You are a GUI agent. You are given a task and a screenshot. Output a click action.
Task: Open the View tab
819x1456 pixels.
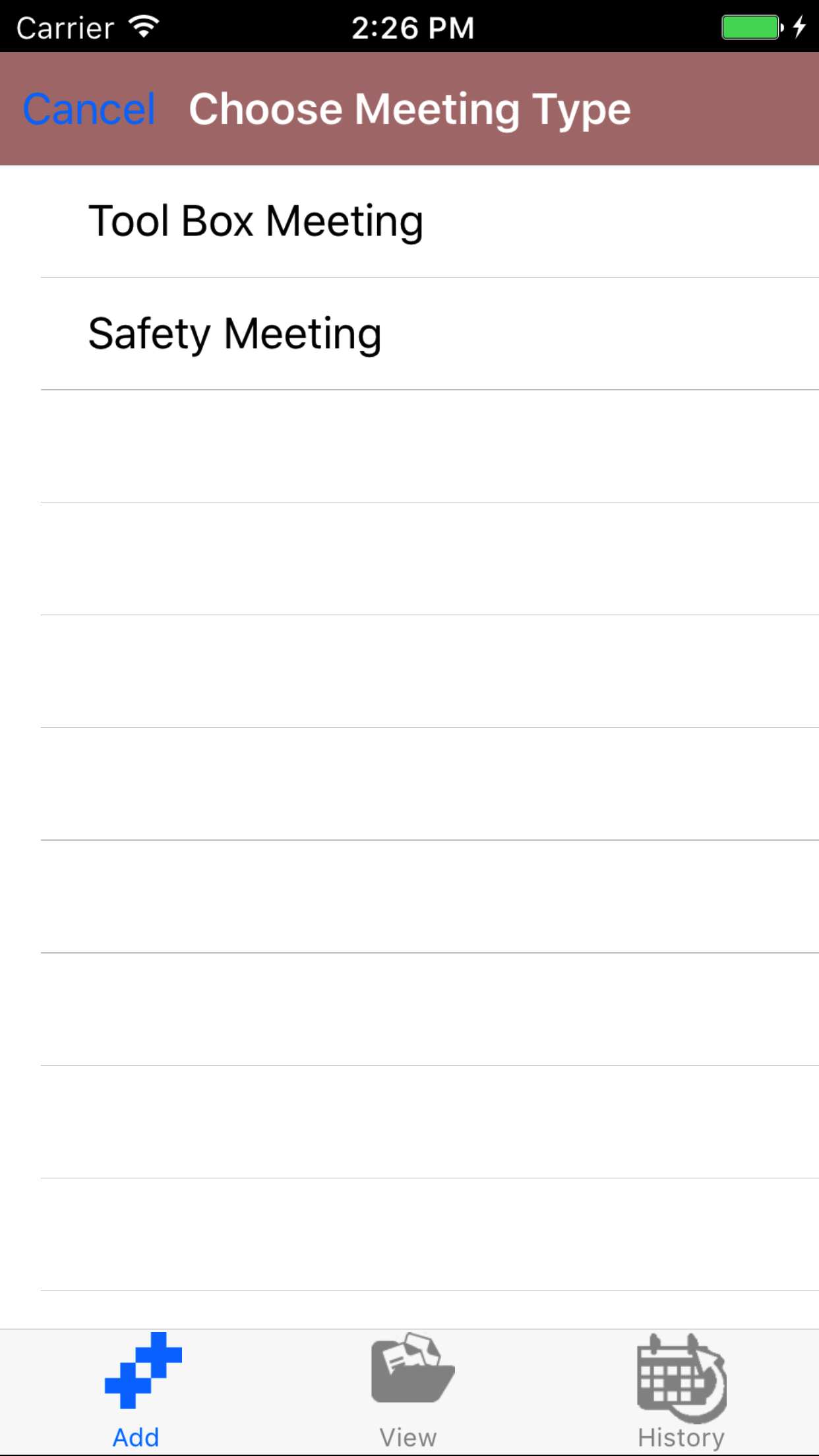(x=409, y=1391)
